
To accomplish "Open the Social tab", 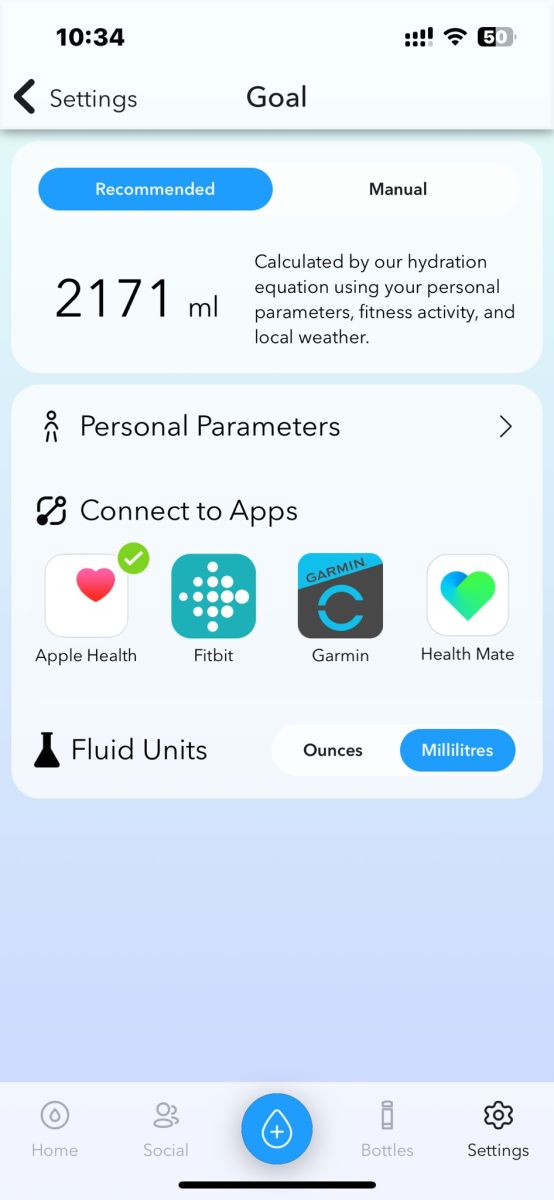I will [x=166, y=1130].
